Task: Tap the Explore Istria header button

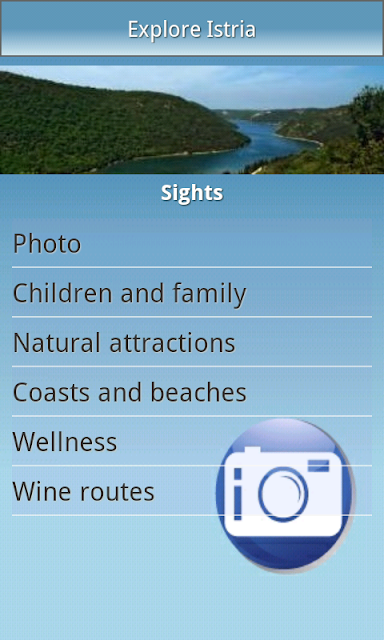Action: pyautogui.click(x=192, y=29)
